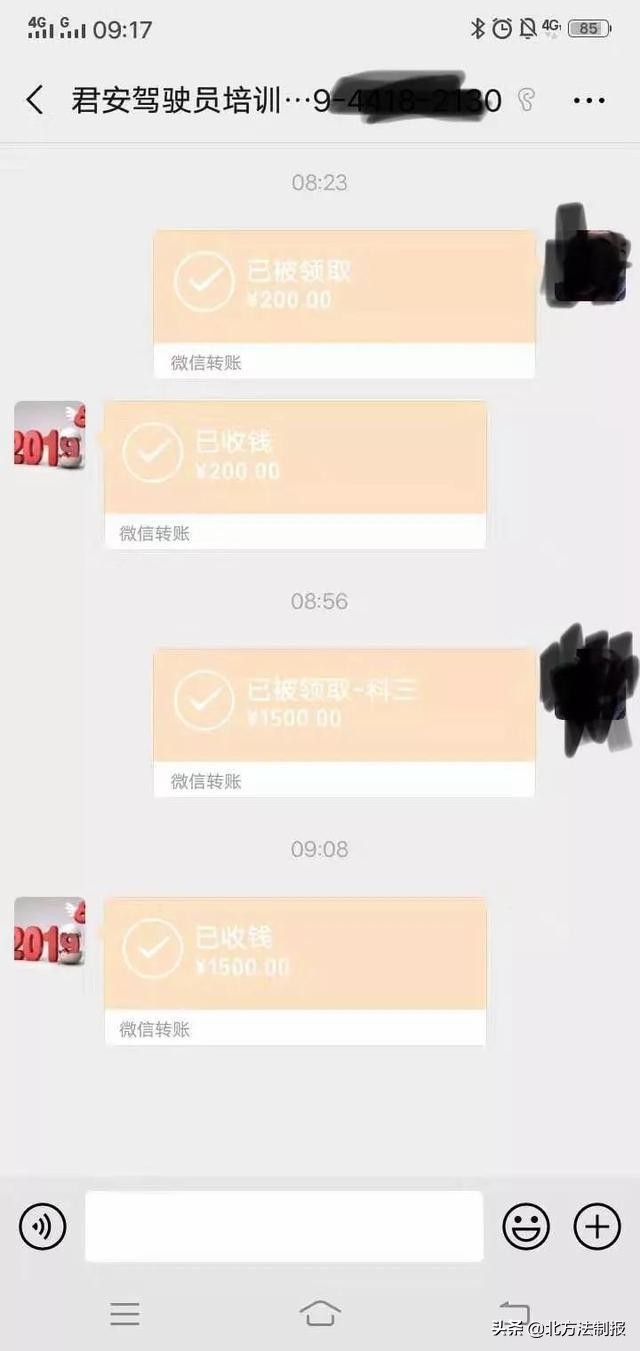Open the emoji picker
Viewport: 640px width, 1351px height.
point(526,1226)
